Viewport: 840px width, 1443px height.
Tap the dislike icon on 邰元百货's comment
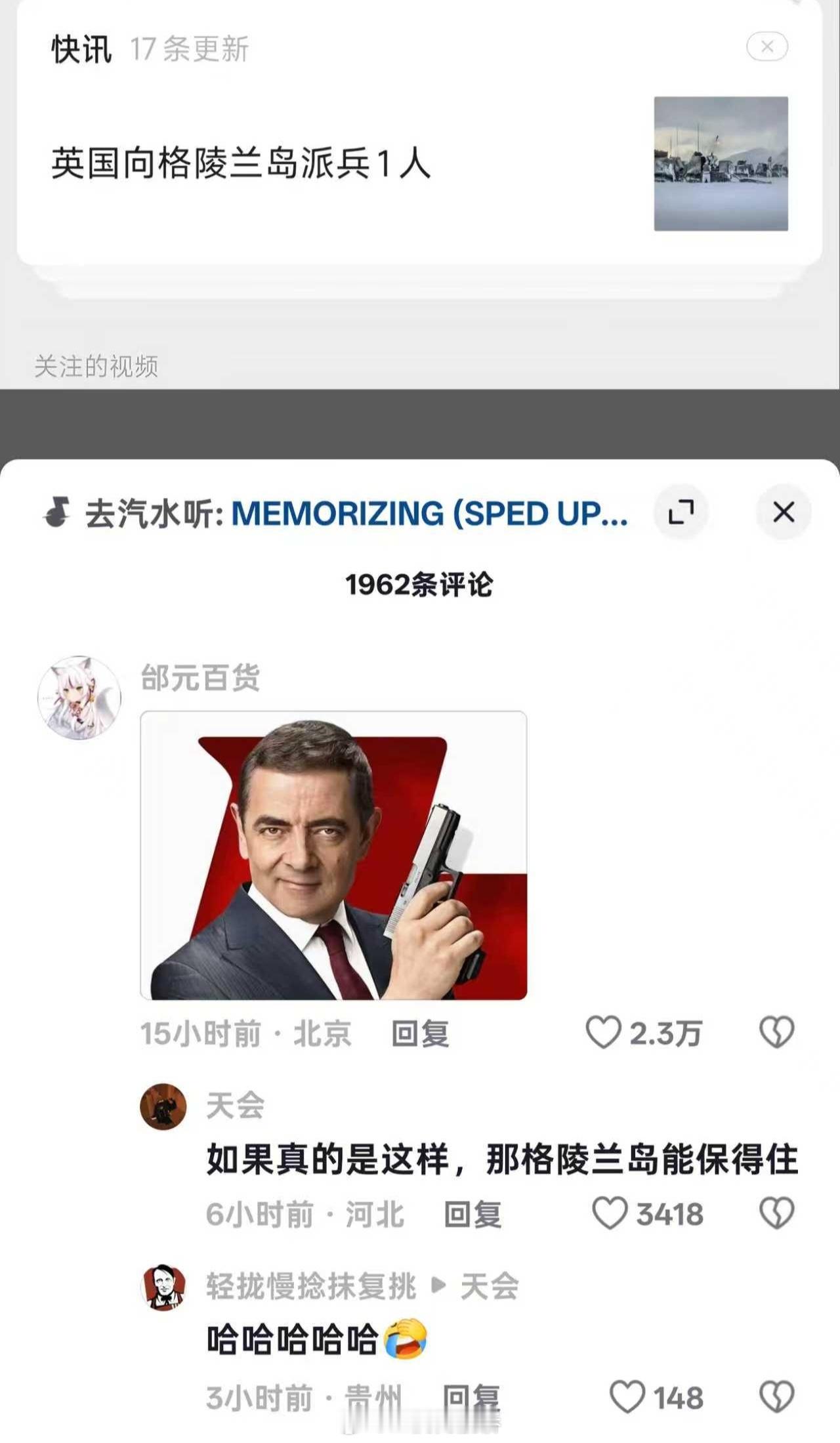[776, 1032]
